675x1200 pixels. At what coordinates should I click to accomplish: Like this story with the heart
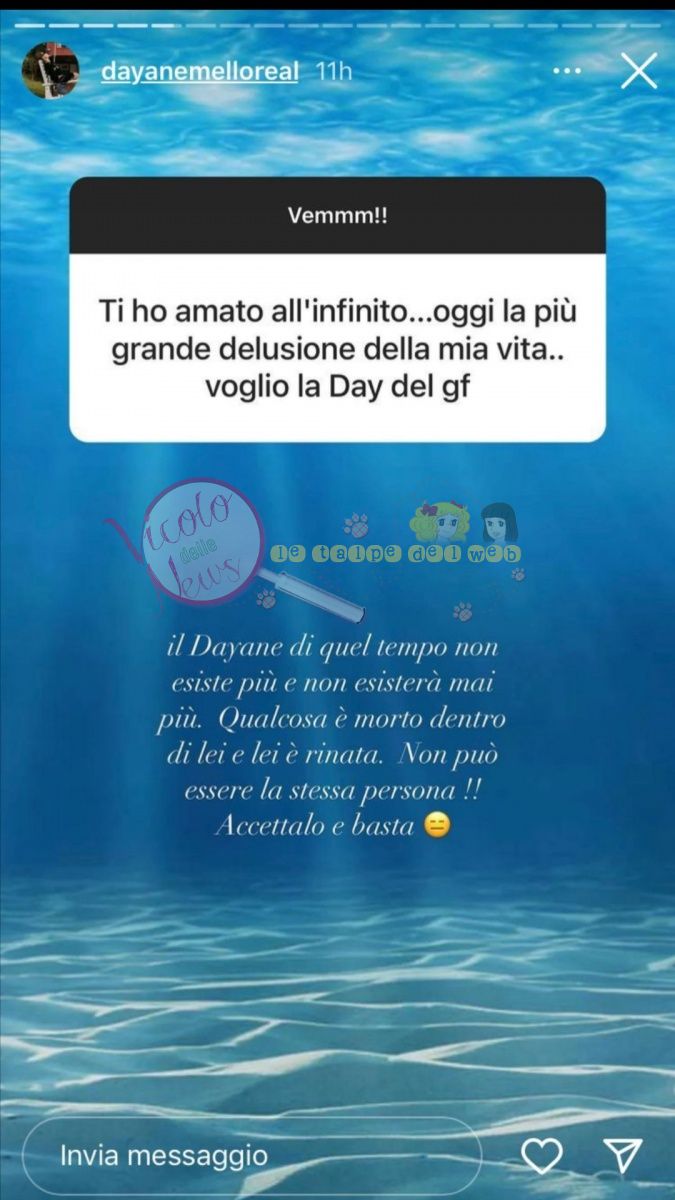[x=542, y=1156]
